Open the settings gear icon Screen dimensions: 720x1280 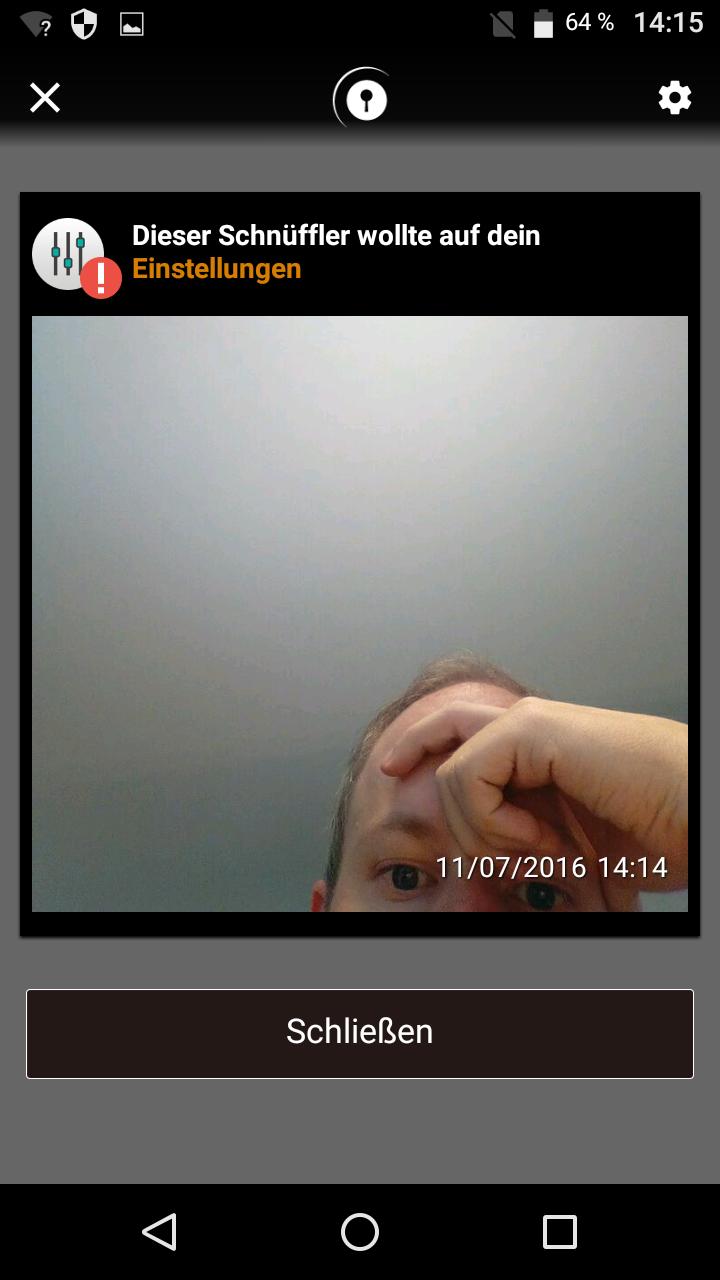tap(674, 98)
